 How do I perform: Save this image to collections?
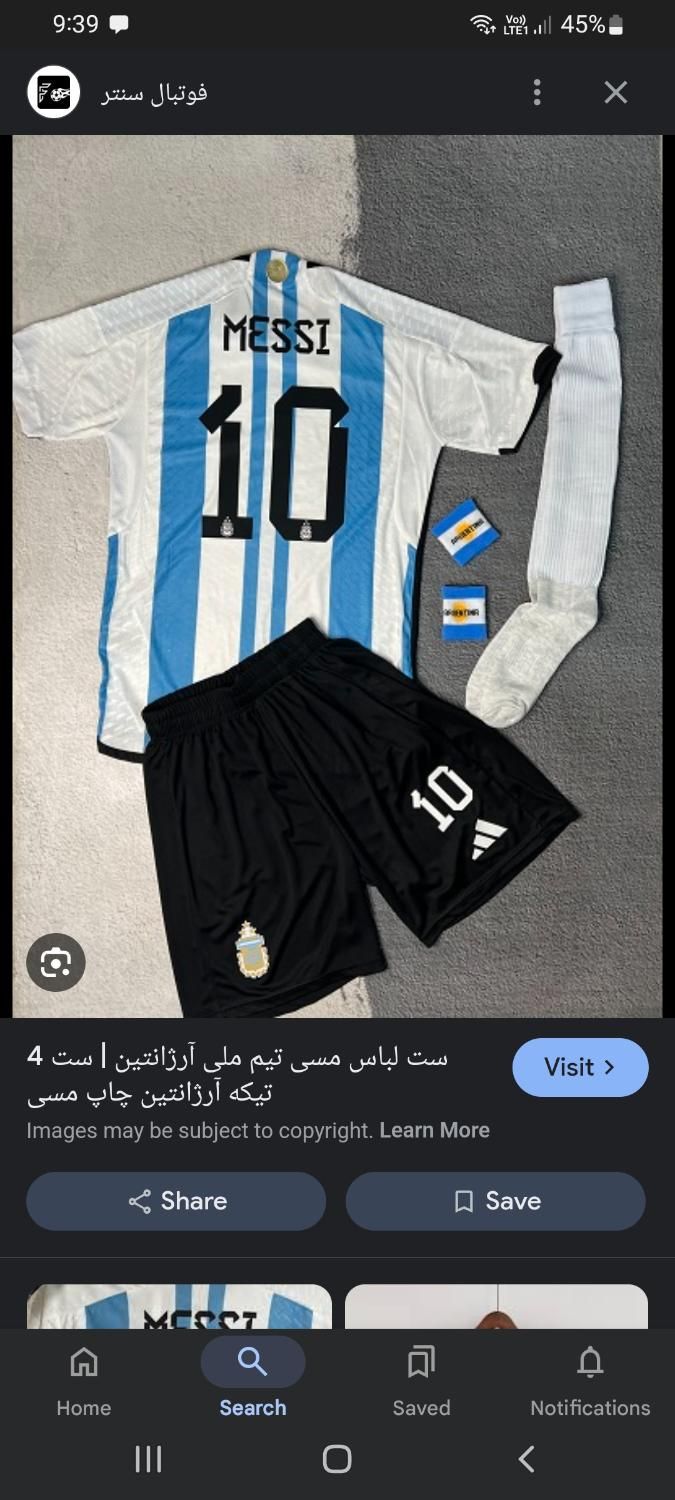pos(495,1201)
